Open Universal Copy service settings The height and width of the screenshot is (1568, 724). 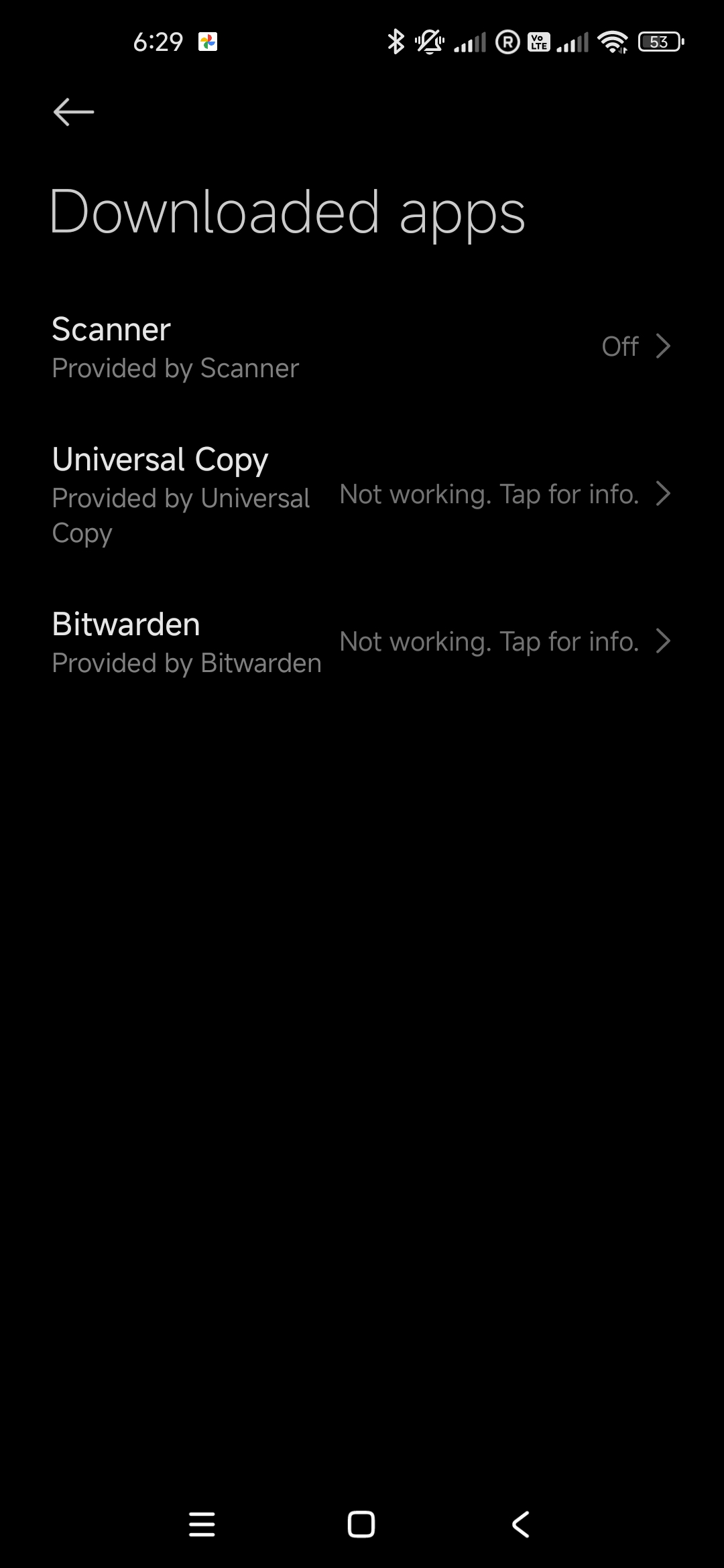[362, 495]
